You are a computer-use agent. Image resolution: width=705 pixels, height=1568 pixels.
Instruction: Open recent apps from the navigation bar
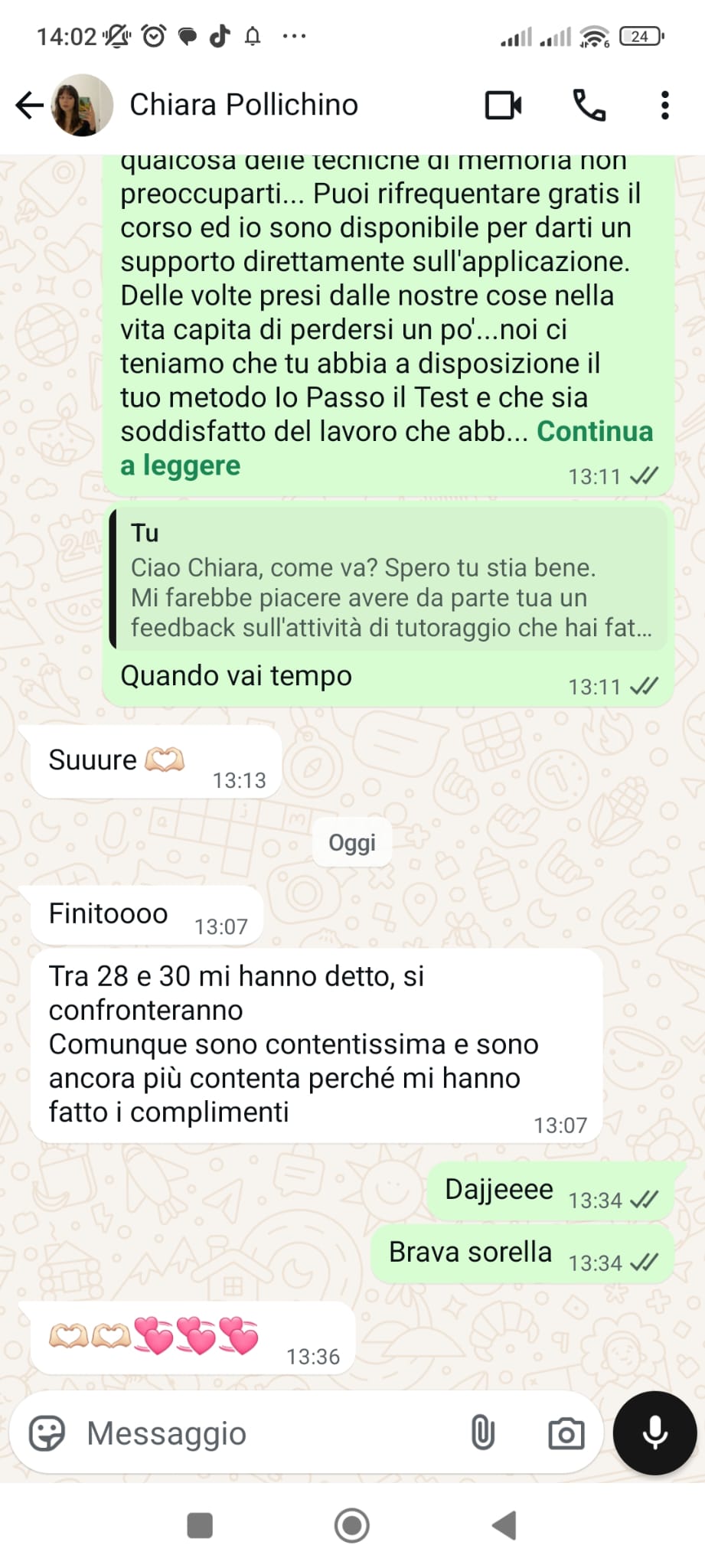[200, 1525]
